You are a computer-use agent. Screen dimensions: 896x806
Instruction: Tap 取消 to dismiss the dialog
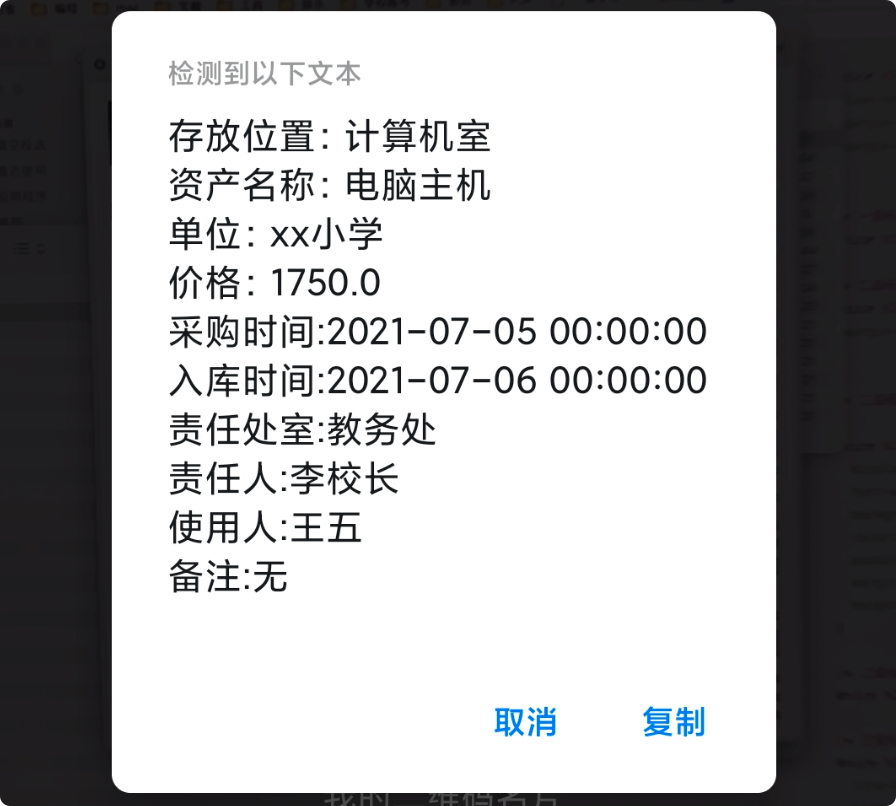point(525,722)
